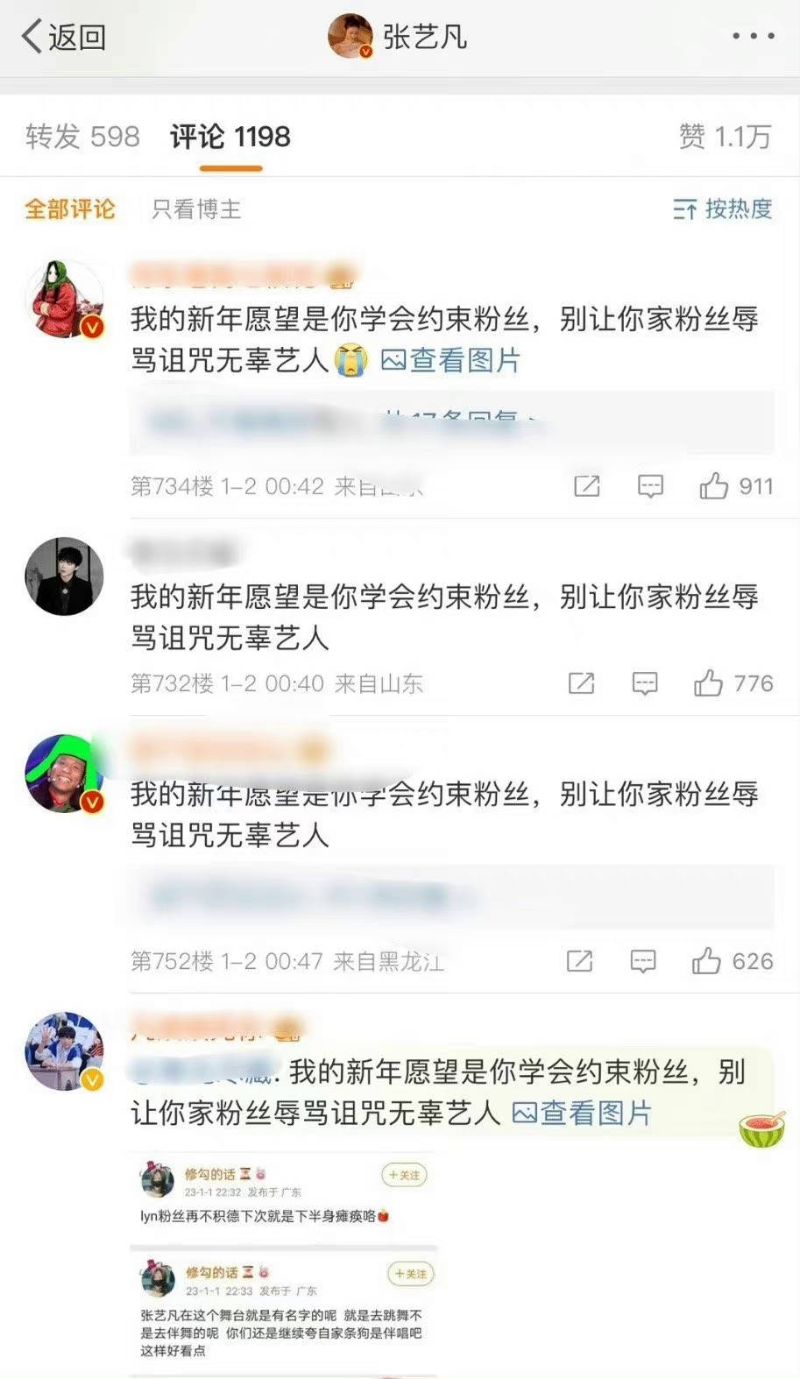Reply to the comment on 第734楼

pyautogui.click(x=650, y=486)
